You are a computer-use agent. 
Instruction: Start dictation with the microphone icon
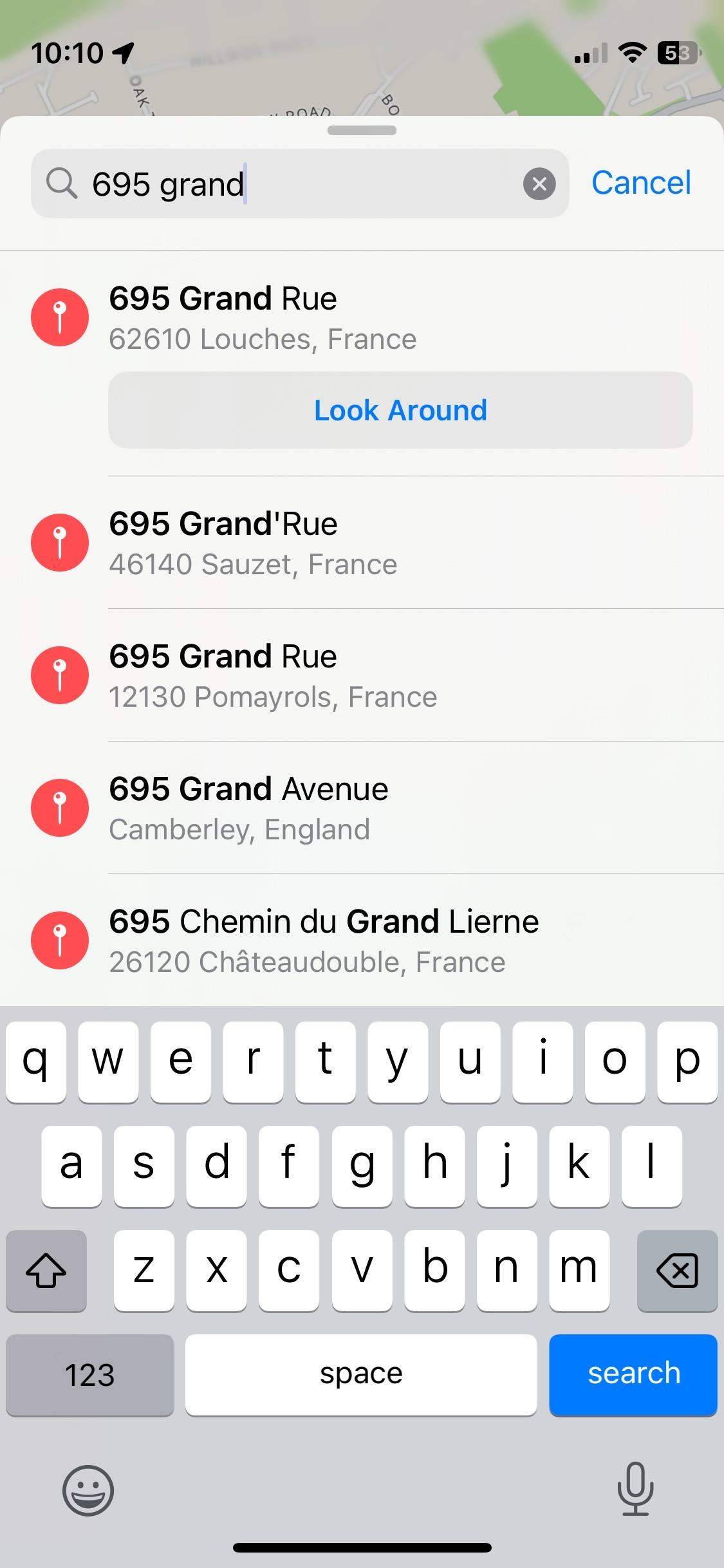[x=635, y=1491]
